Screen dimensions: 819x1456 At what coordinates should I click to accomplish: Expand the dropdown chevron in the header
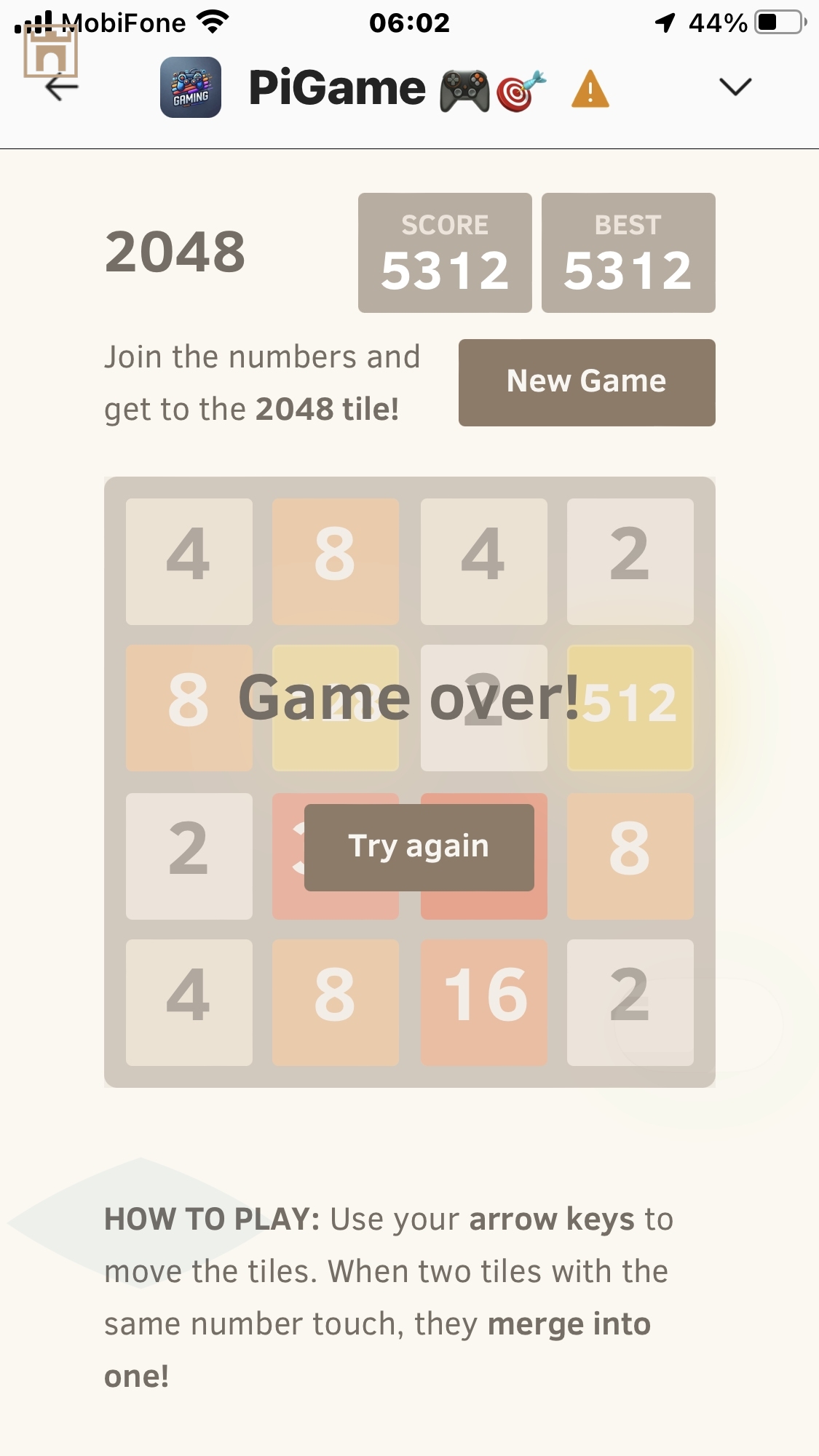pos(735,87)
